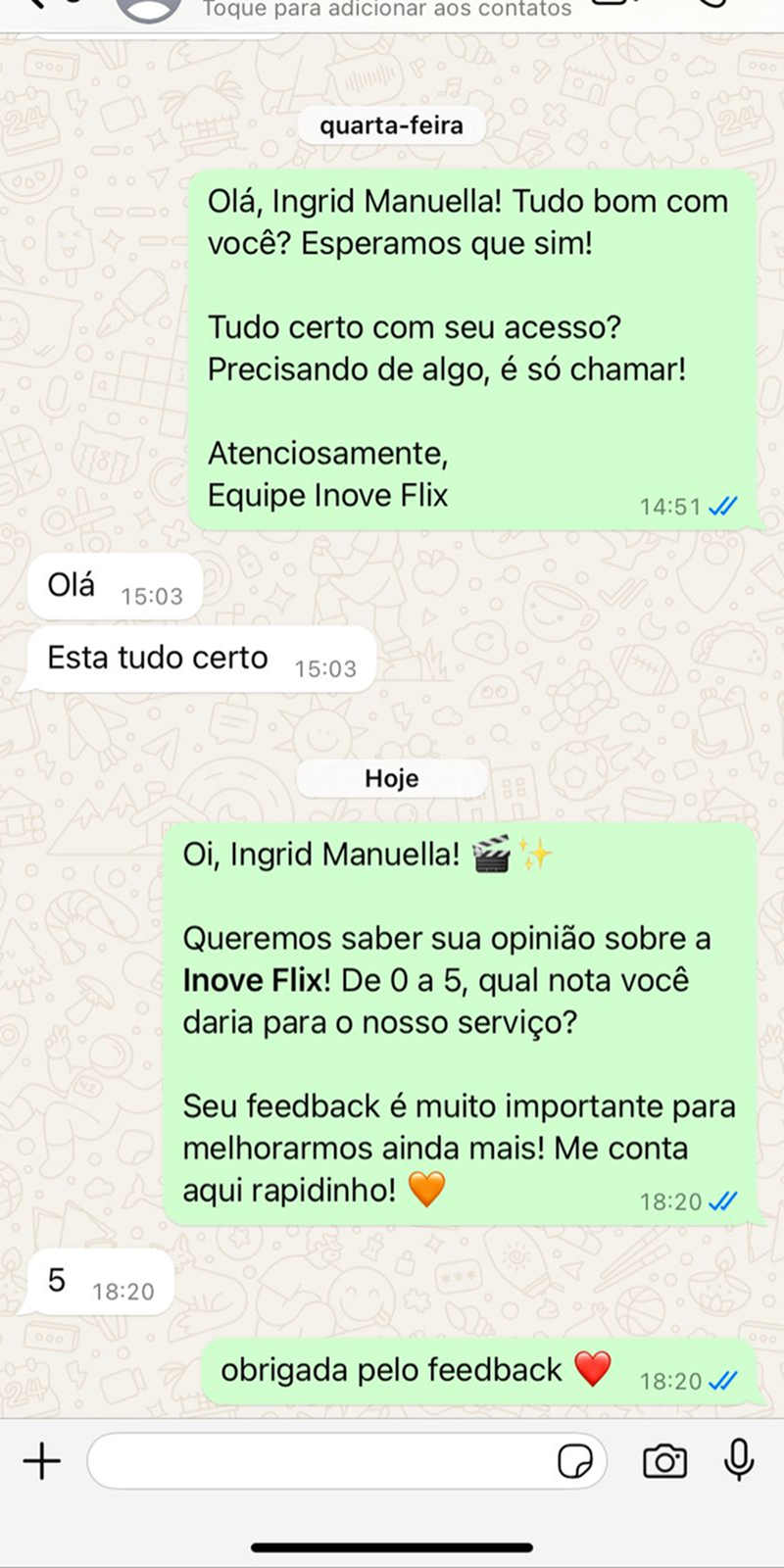Open the attachment plus menu
Screen dimensions: 784x1568
click(42, 1461)
